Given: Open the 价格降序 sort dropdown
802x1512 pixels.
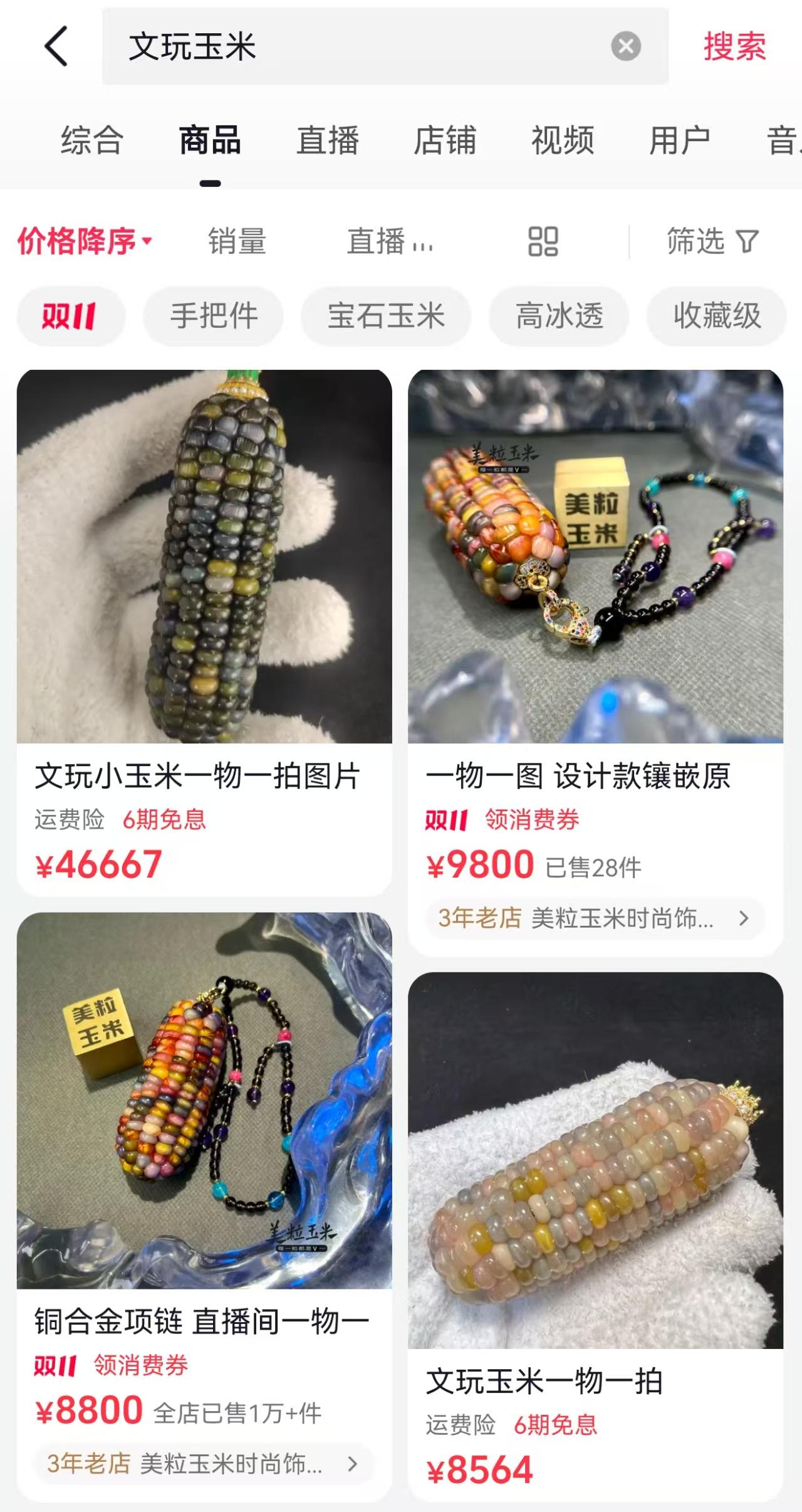Looking at the screenshot, I should click(x=85, y=241).
